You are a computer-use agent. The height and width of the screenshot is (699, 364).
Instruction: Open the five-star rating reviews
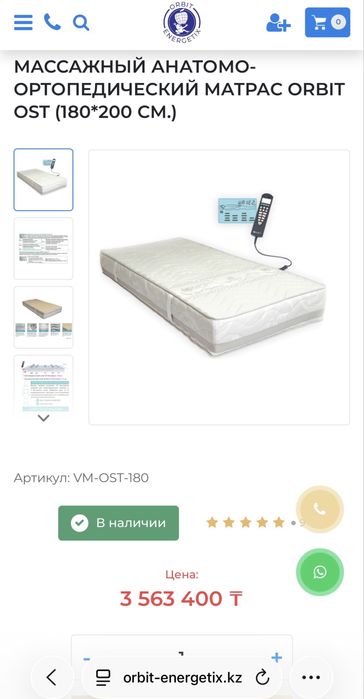click(245, 522)
